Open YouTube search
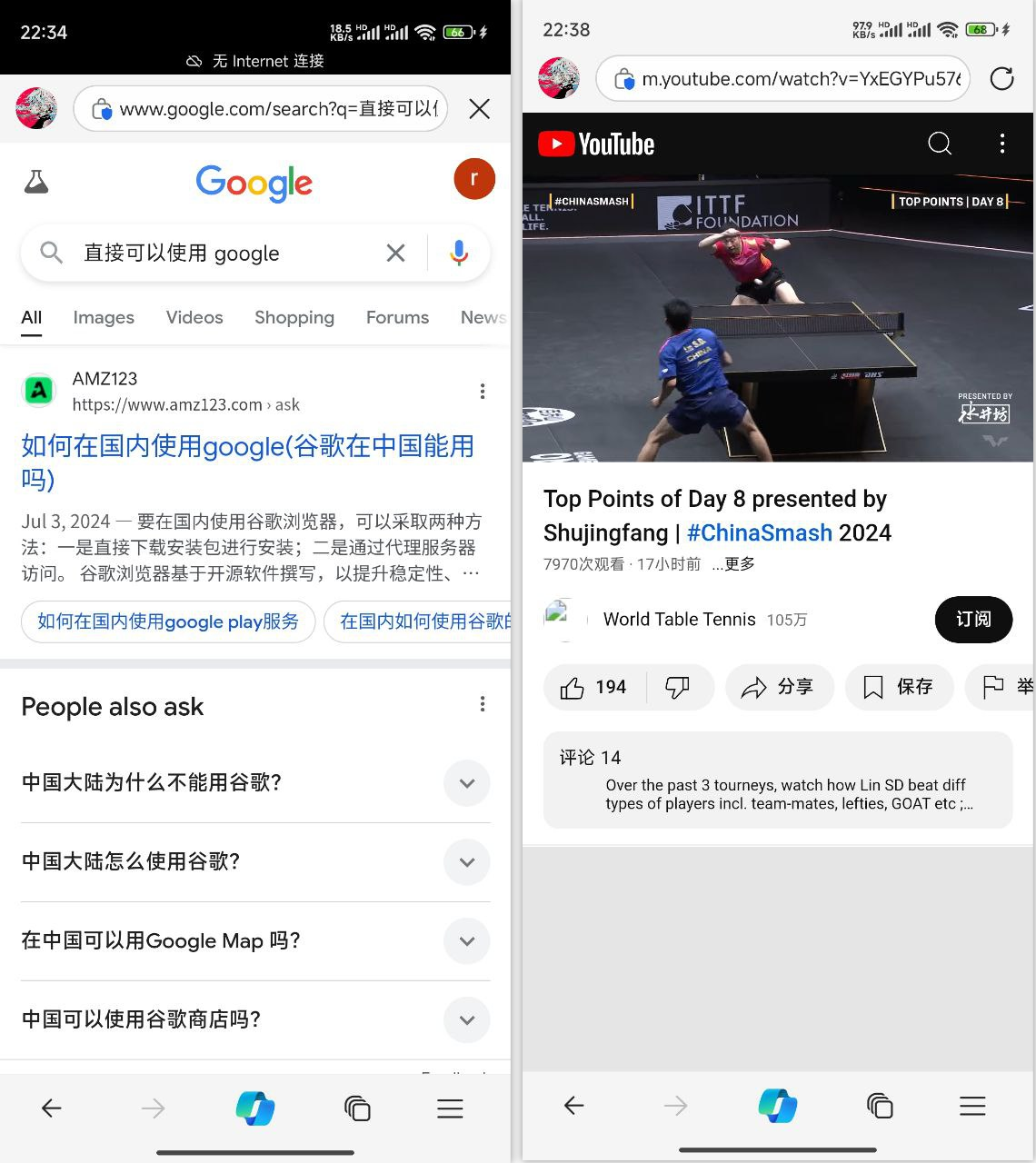This screenshot has height=1163, width=1036. click(940, 144)
